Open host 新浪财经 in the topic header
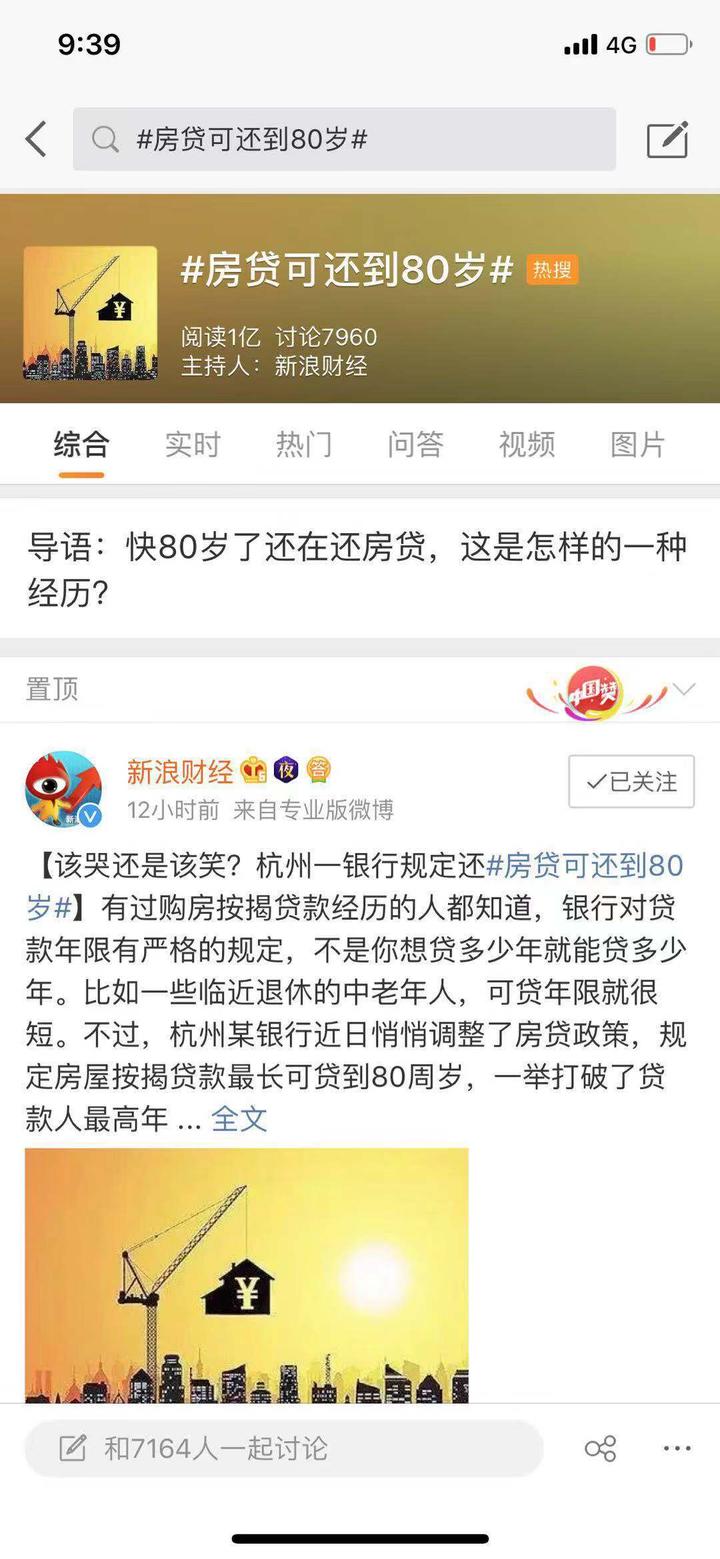The height and width of the screenshot is (1559, 720). [x=321, y=366]
